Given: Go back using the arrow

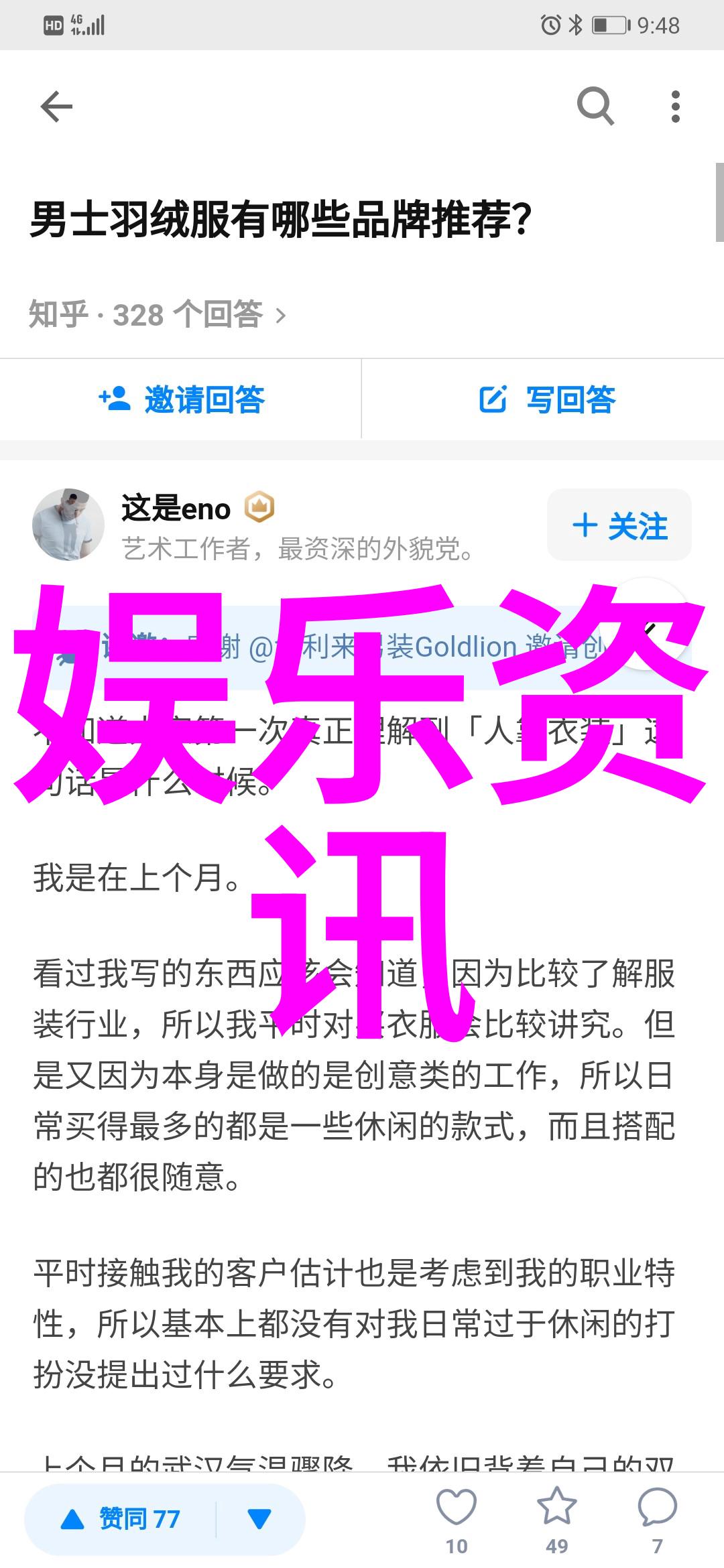Looking at the screenshot, I should tap(56, 107).
